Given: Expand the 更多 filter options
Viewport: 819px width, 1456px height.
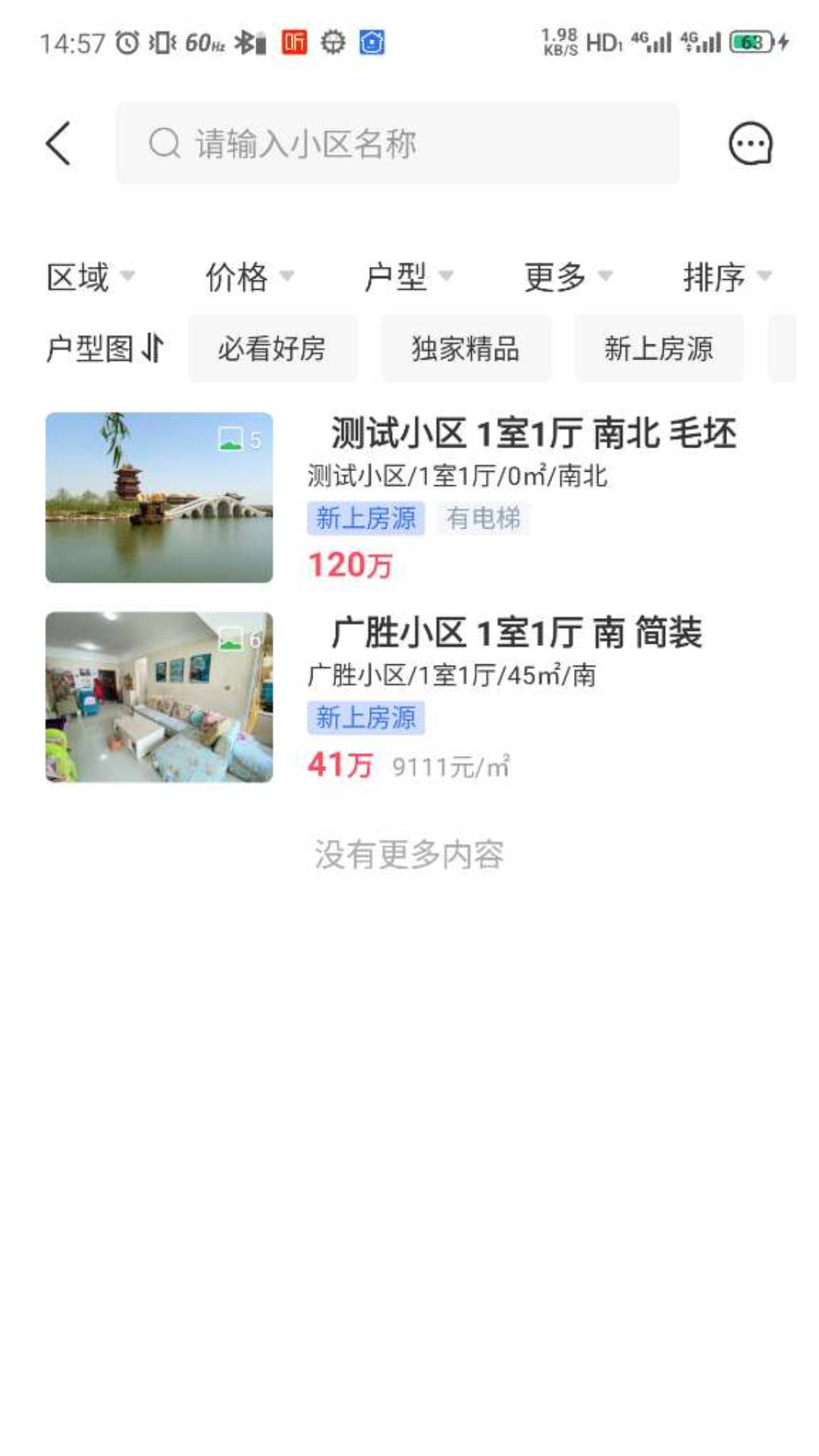Looking at the screenshot, I should click(567, 277).
